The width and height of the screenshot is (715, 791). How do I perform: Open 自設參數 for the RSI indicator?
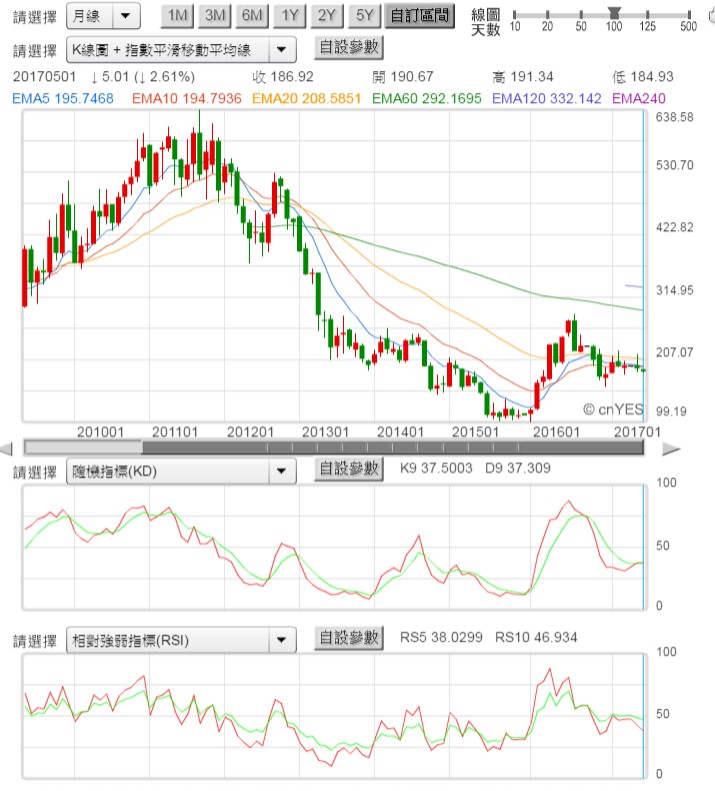coord(348,638)
